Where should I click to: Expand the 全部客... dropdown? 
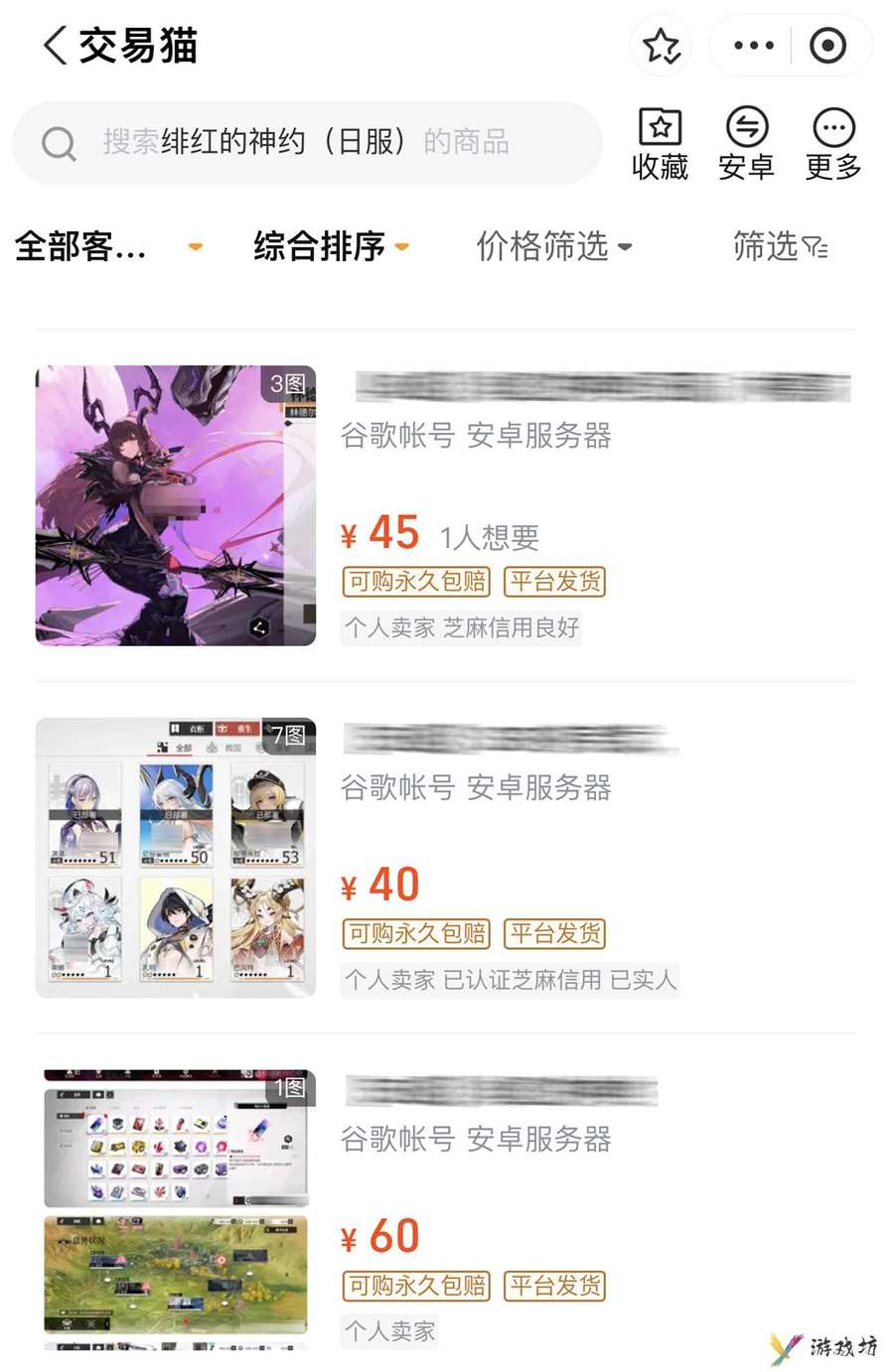coord(107,246)
